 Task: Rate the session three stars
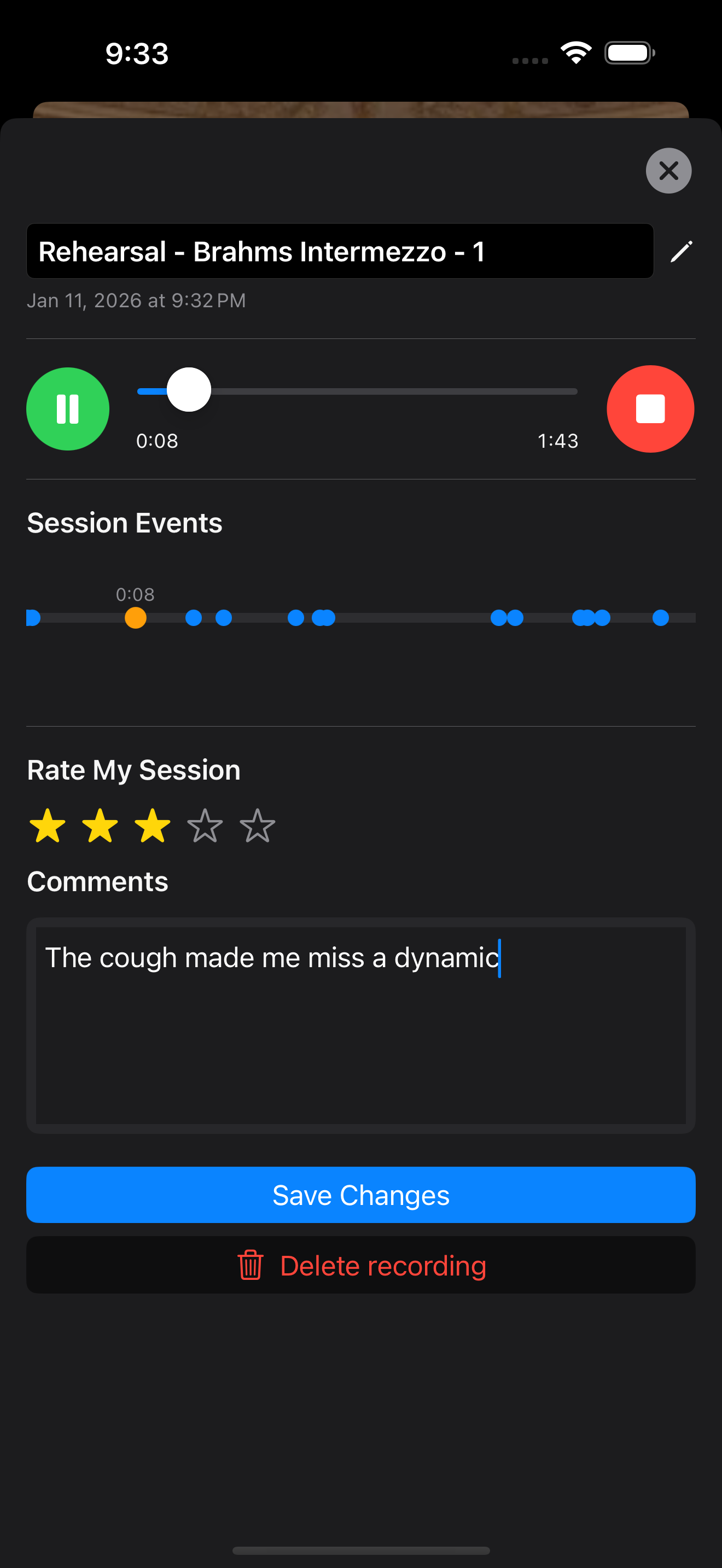(x=152, y=826)
